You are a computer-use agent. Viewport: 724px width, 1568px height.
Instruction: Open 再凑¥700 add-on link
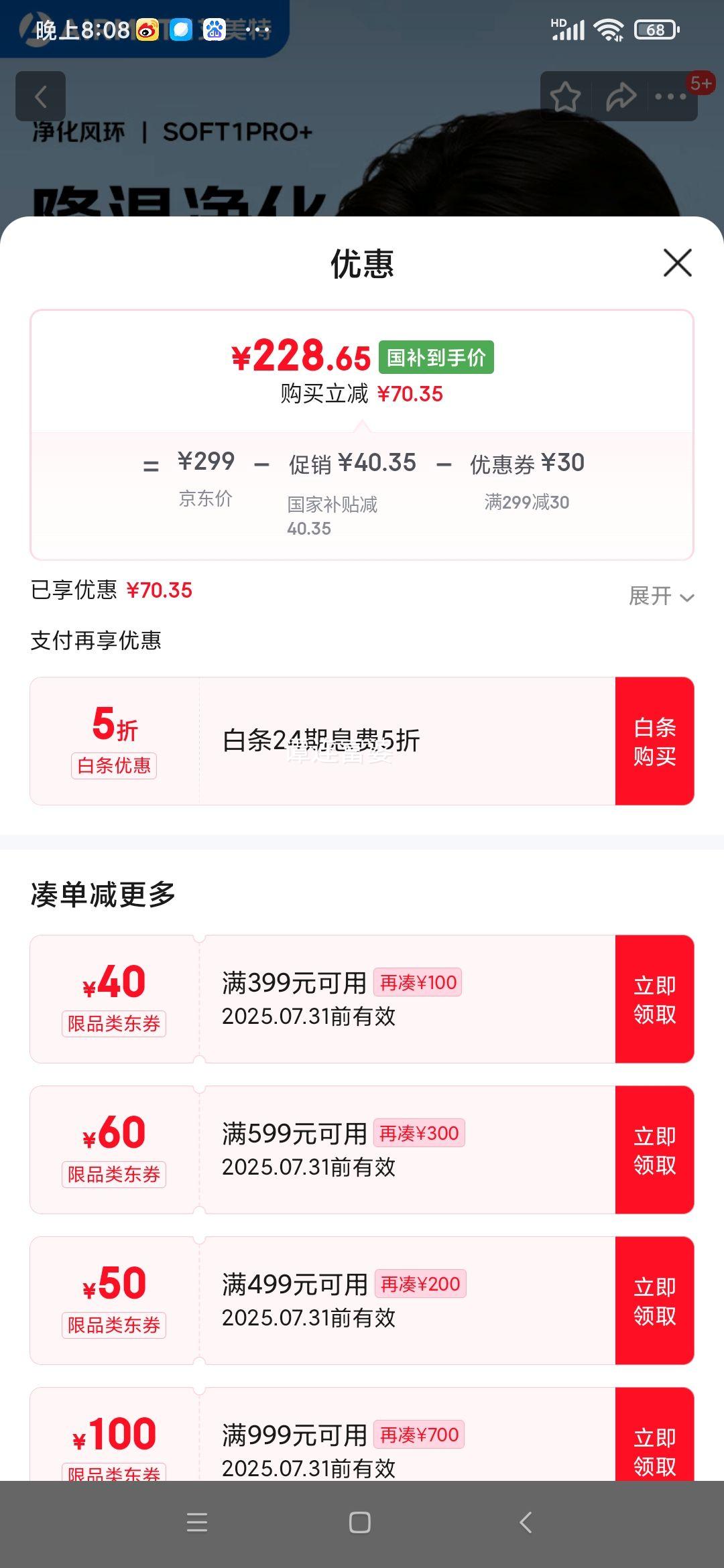coord(419,1435)
